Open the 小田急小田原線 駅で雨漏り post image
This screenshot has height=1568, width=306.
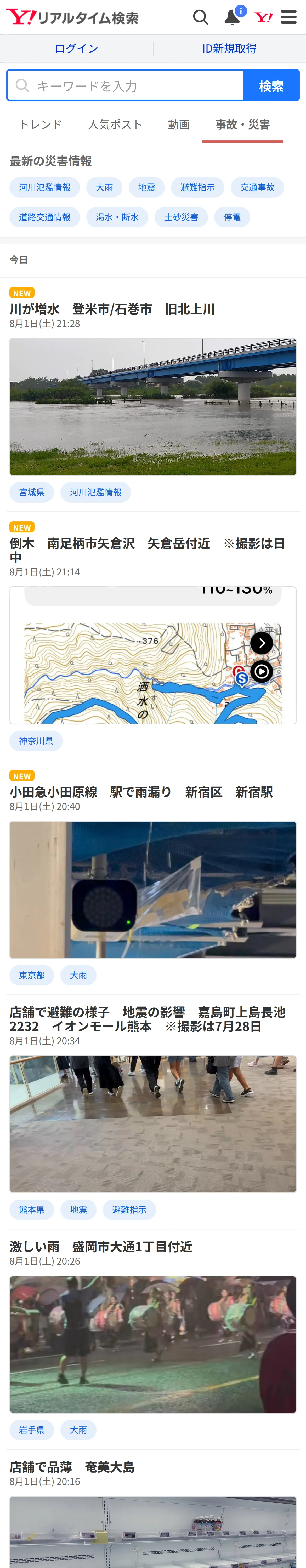(x=153, y=889)
